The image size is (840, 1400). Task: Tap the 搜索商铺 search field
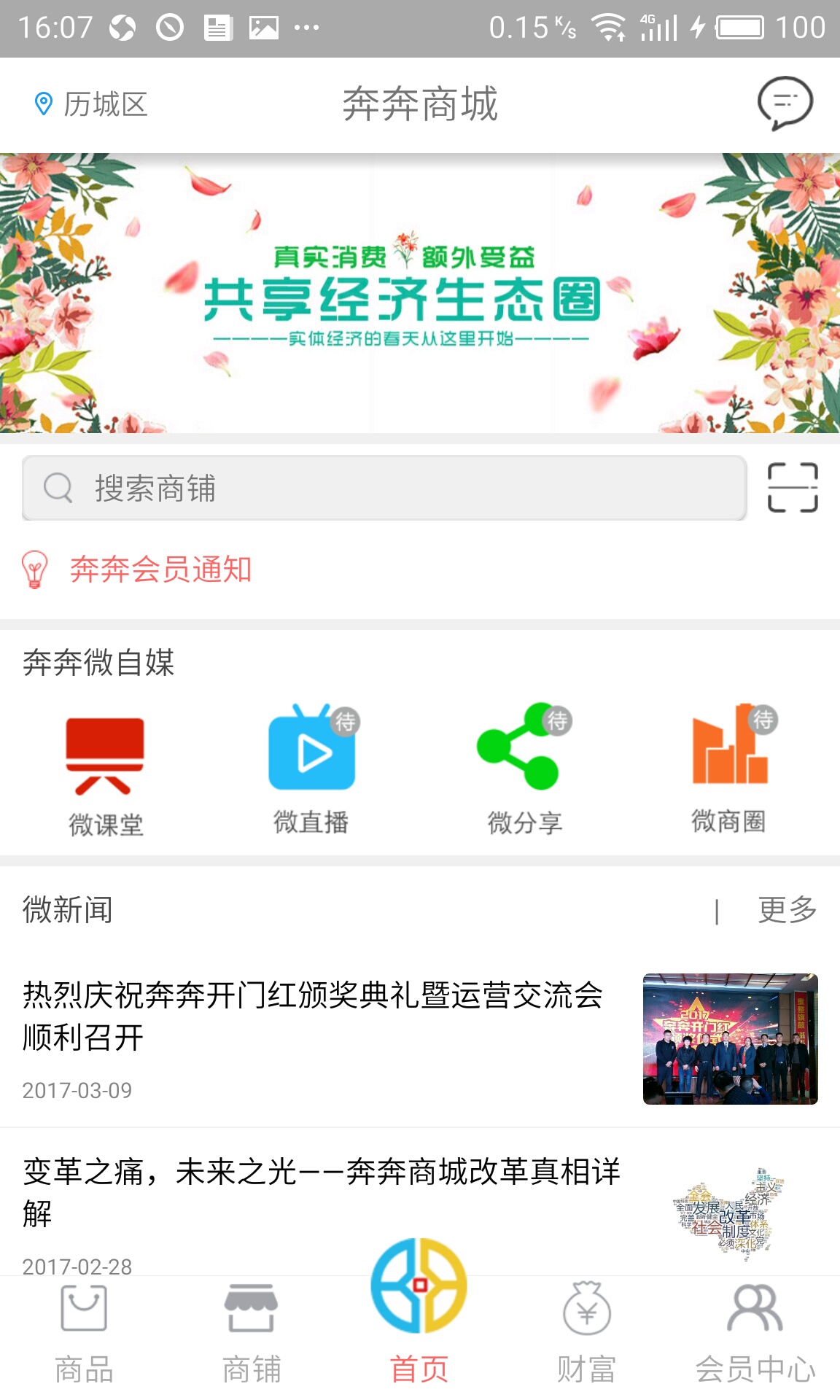coord(384,488)
